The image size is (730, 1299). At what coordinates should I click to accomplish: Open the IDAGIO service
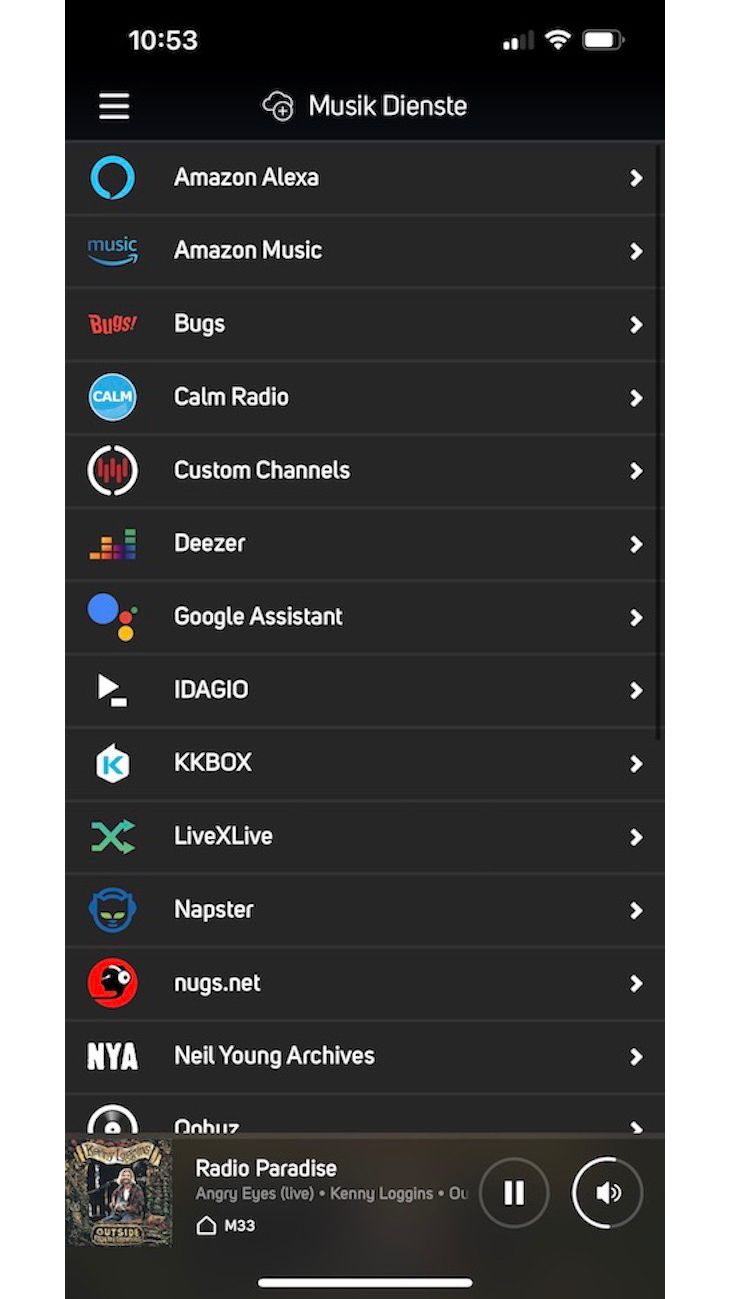364,690
